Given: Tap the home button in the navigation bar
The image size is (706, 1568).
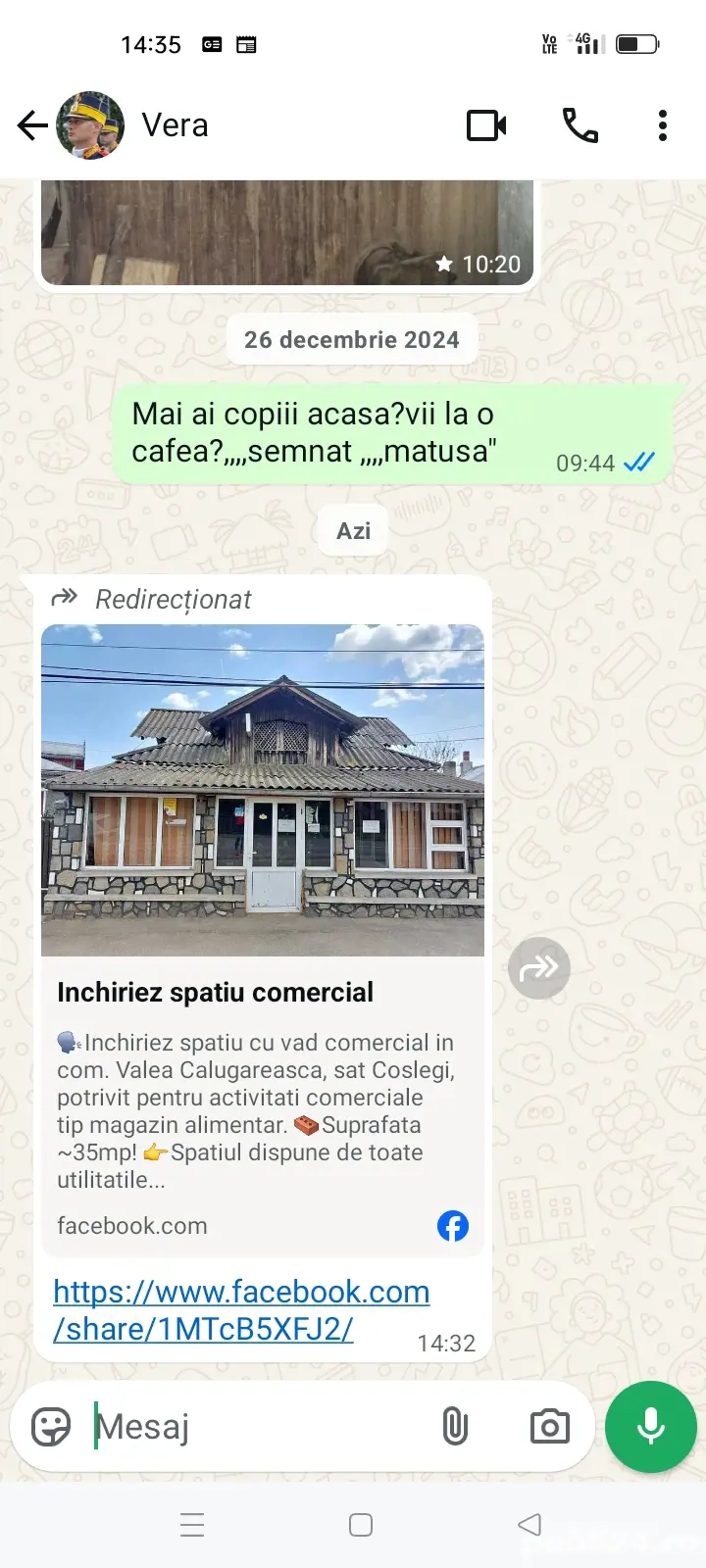Looking at the screenshot, I should [x=360, y=1524].
